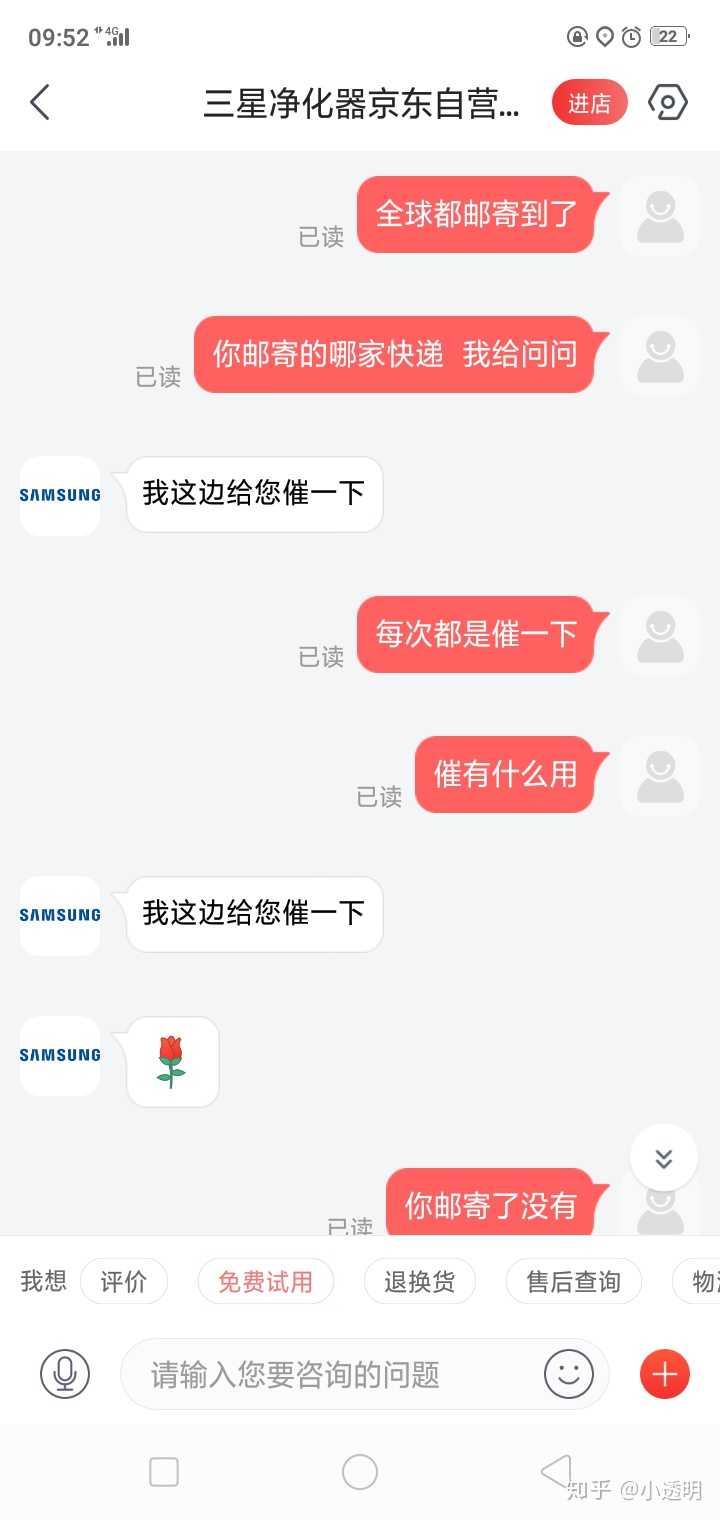Open the chat settings hexagon icon
720x1520 pixels.
pos(668,102)
